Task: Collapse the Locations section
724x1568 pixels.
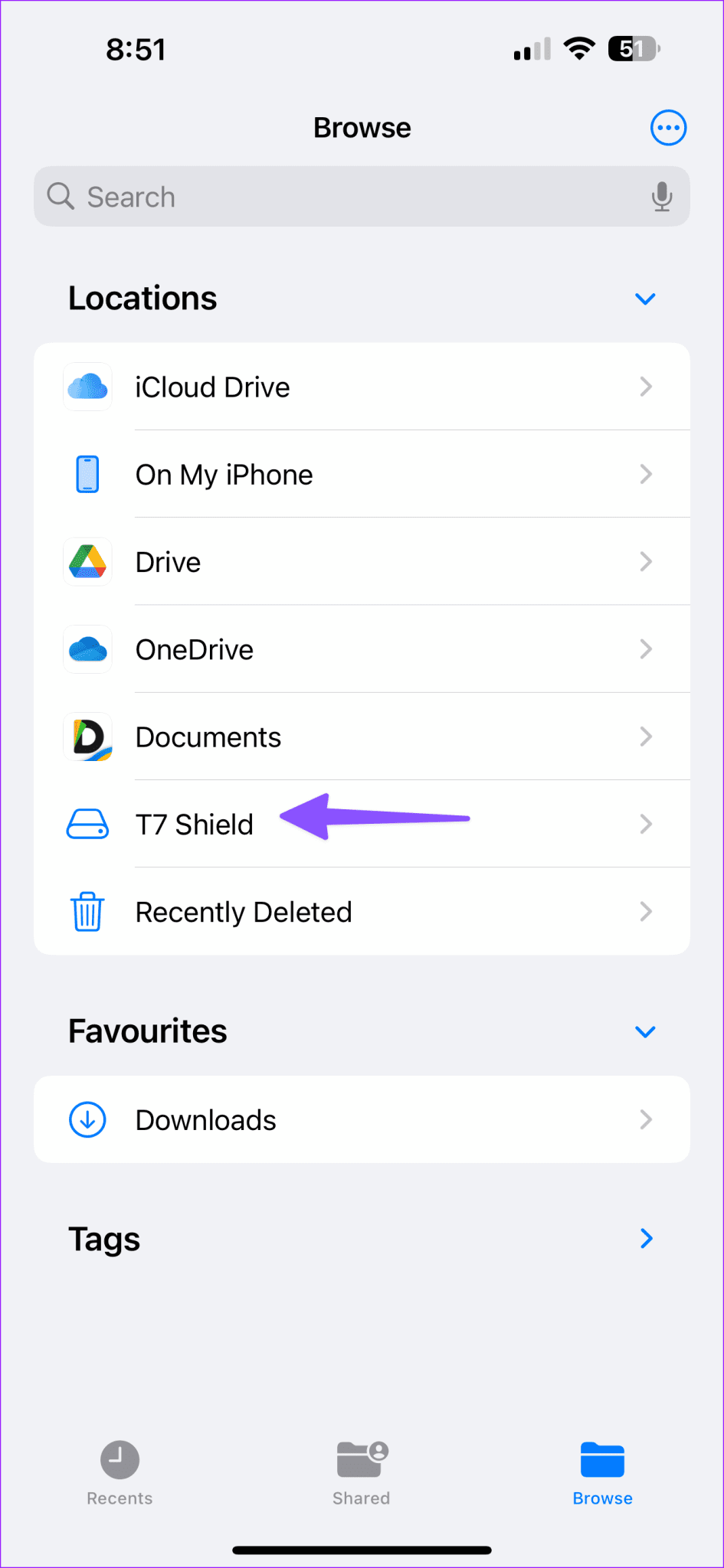Action: click(645, 299)
